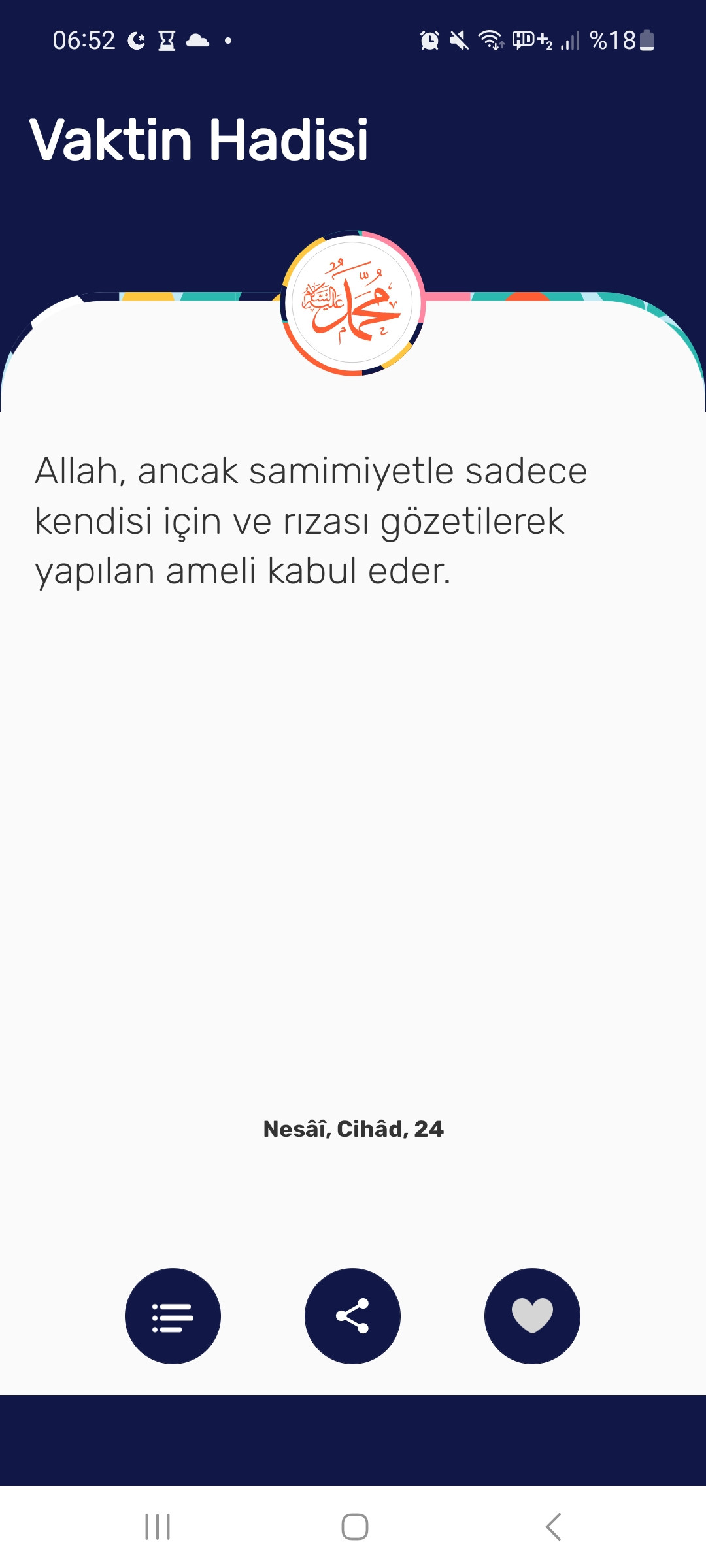Tap the hourglass icon in the status bar
The width and height of the screenshot is (706, 1568).
point(168,41)
